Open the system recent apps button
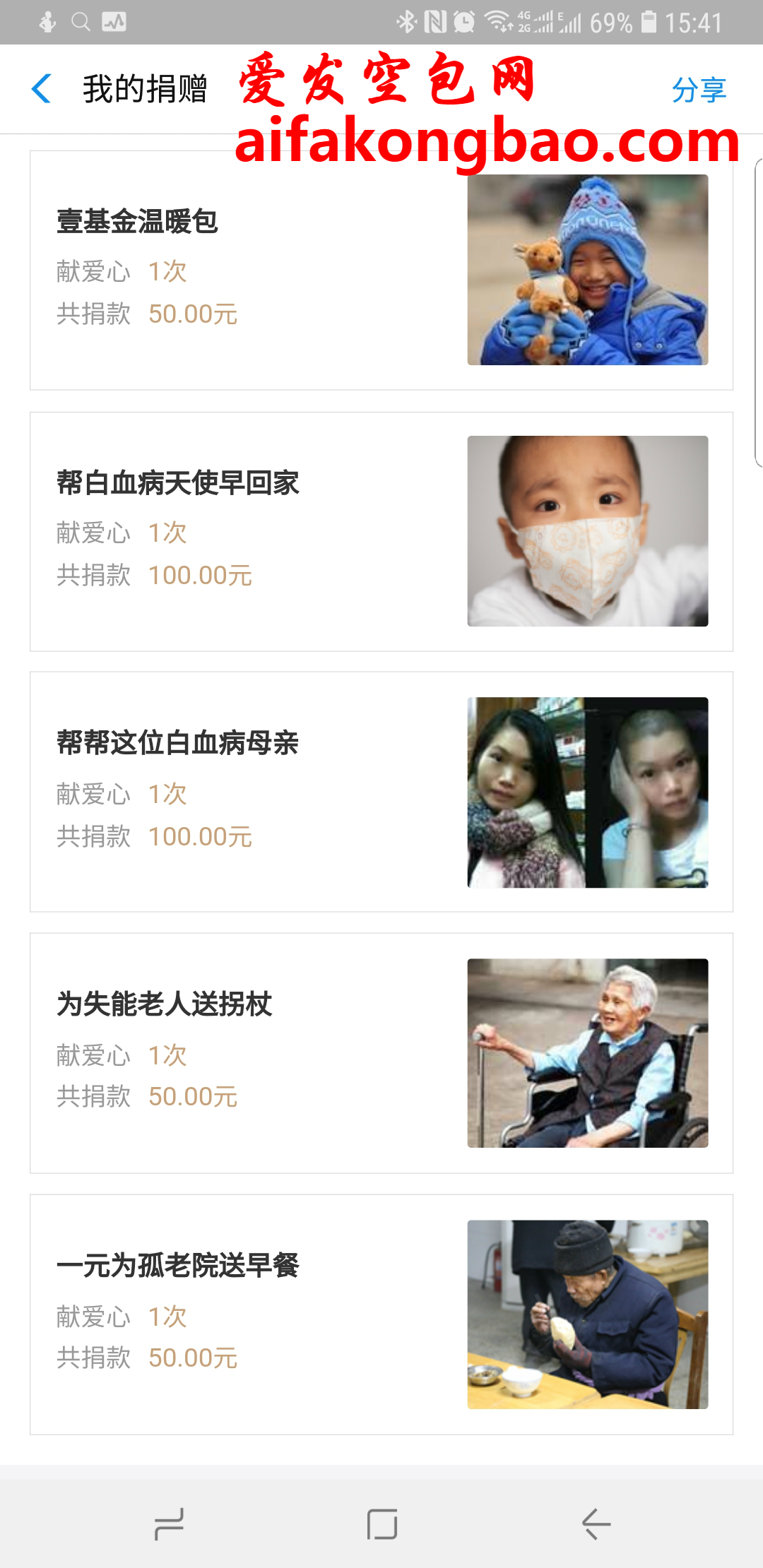Image resolution: width=763 pixels, height=1568 pixels. pyautogui.click(x=170, y=1524)
